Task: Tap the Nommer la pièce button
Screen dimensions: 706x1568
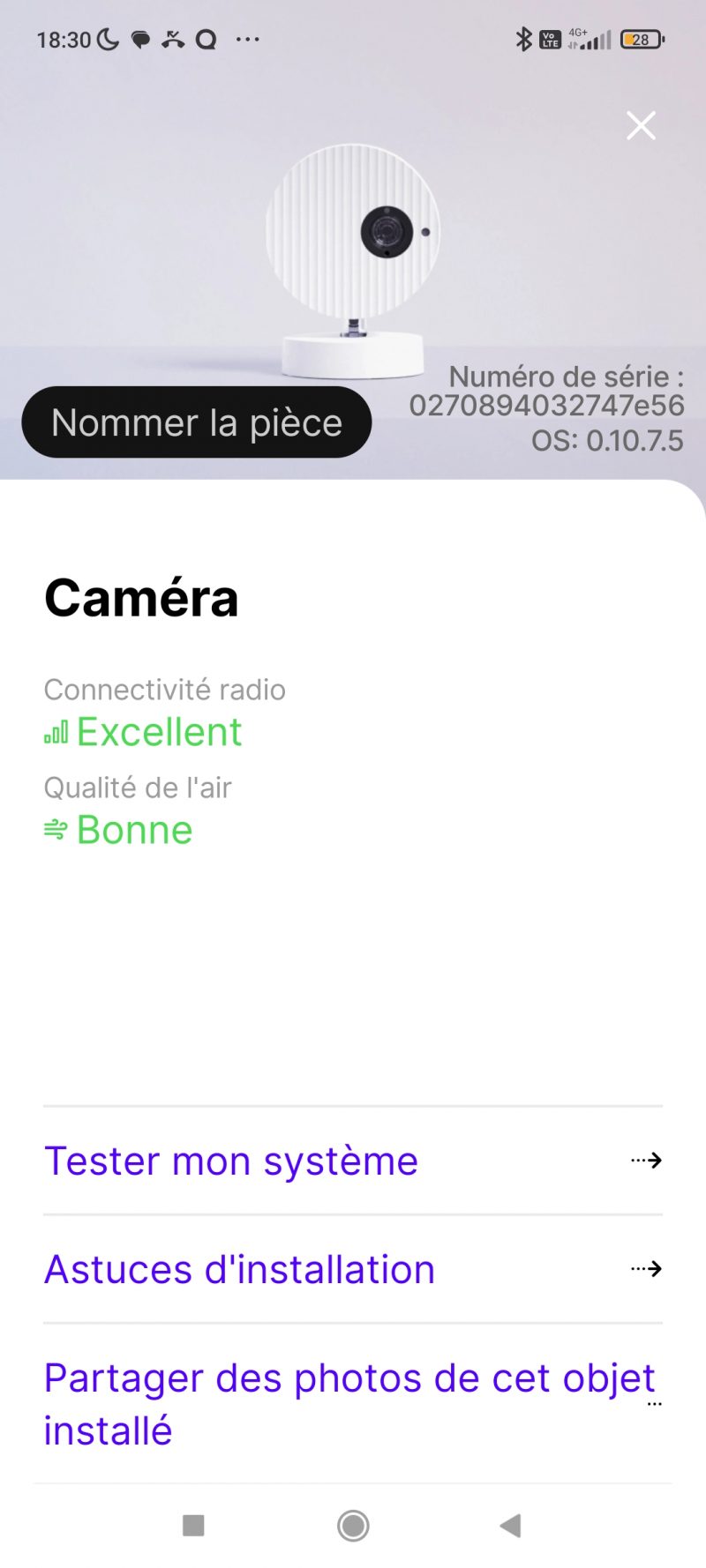Action: (x=196, y=422)
